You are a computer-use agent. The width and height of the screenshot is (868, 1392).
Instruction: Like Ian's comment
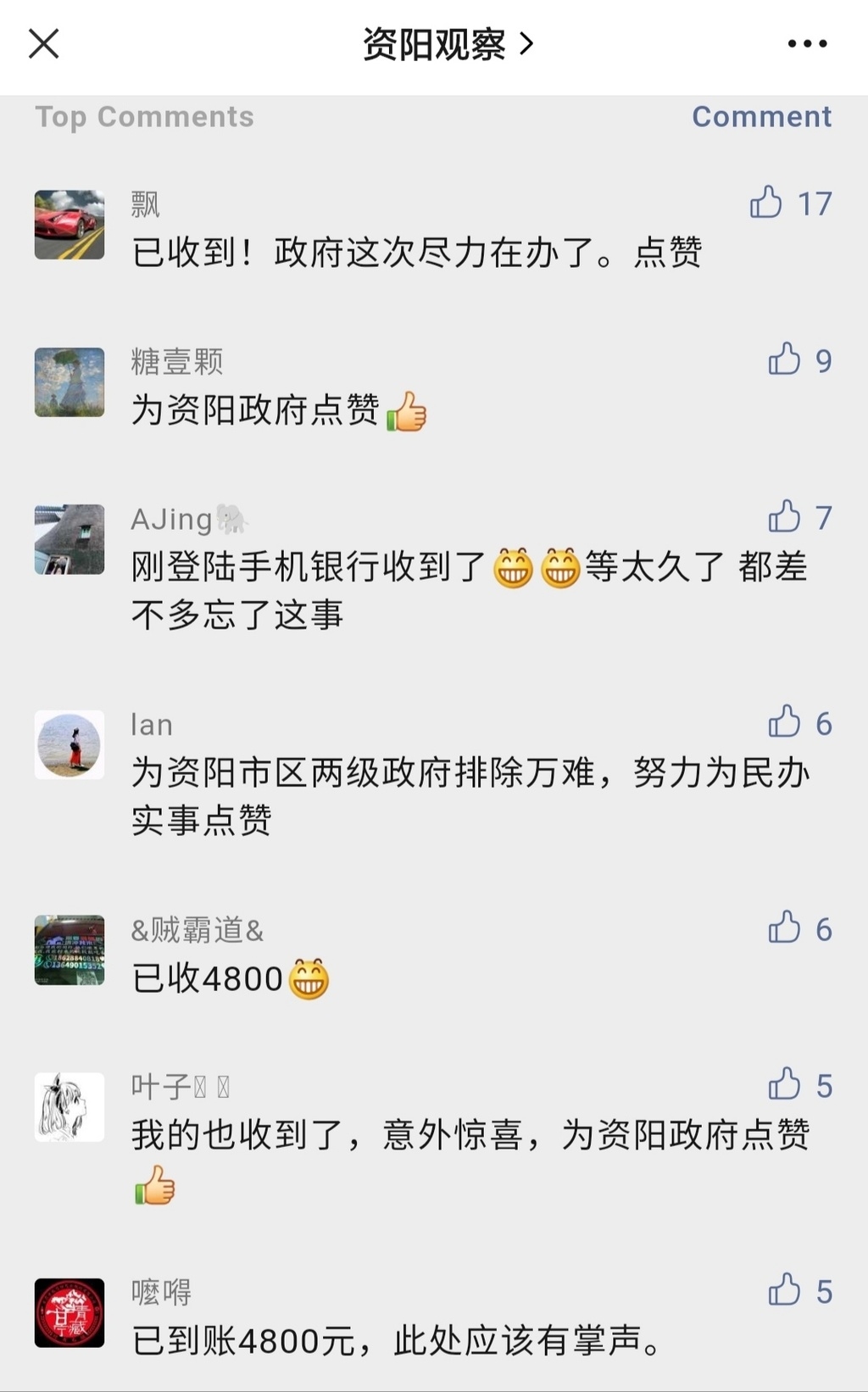coord(784,723)
